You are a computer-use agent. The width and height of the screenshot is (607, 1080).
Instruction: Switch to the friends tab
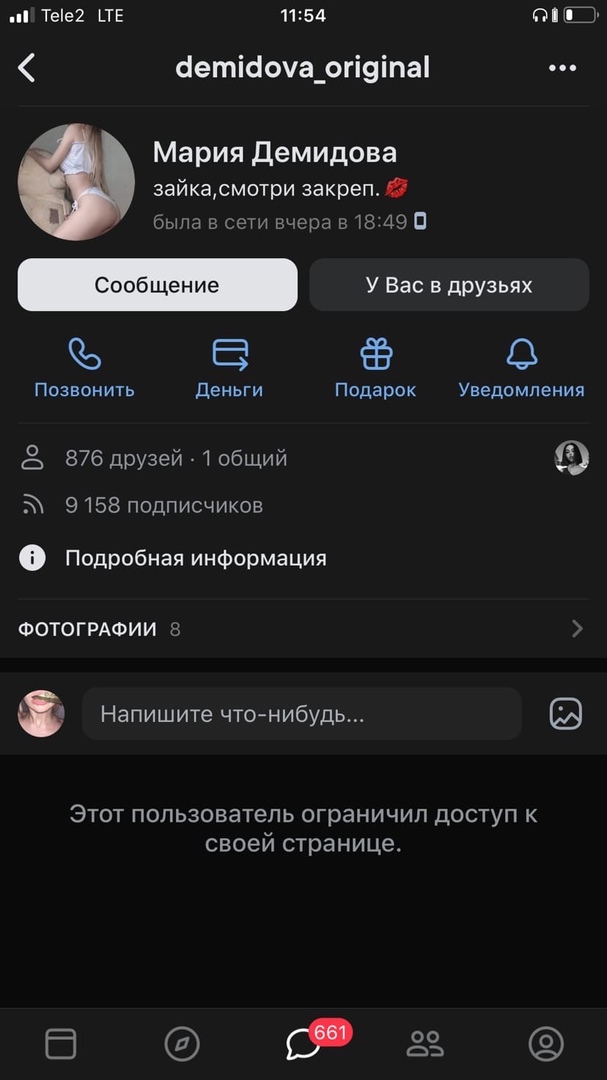coord(425,1044)
